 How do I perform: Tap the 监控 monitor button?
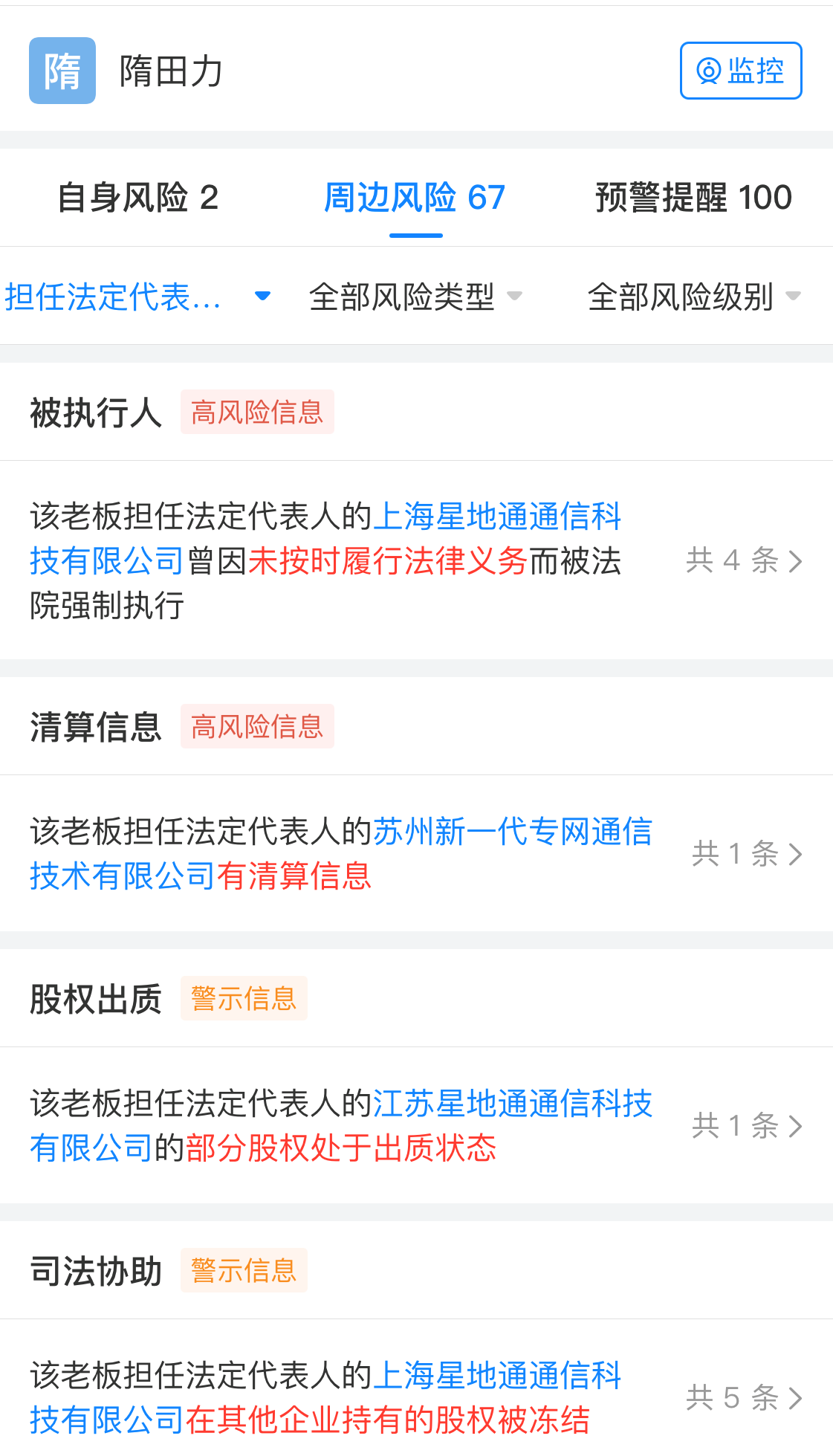[x=740, y=71]
